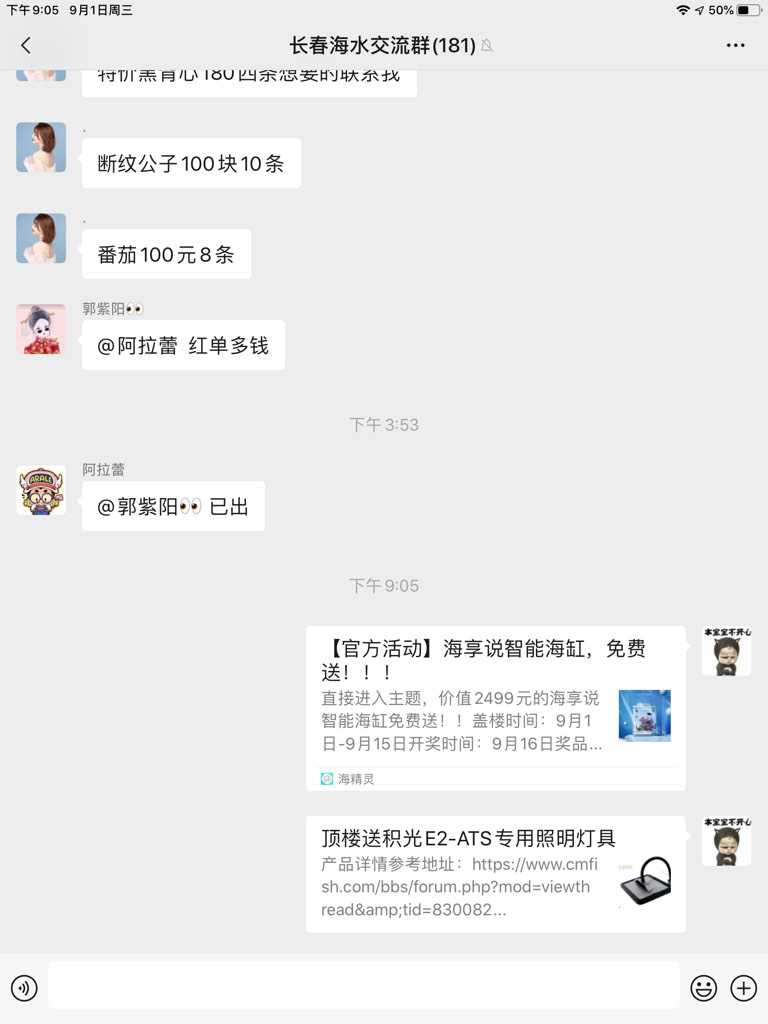Image resolution: width=768 pixels, height=1024 pixels.
Task: Go back from the group chat
Action: [26, 45]
